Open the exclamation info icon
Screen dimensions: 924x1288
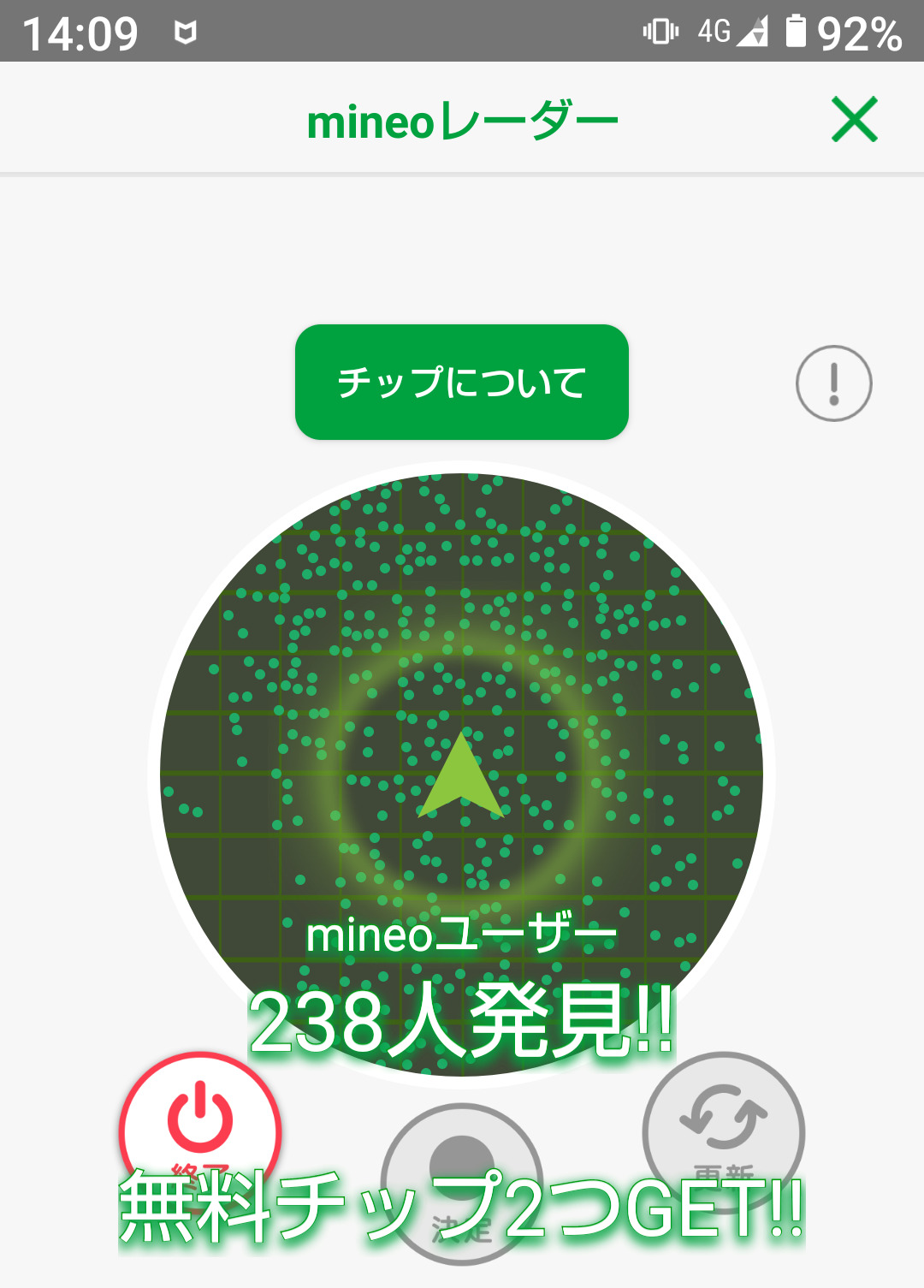[833, 383]
